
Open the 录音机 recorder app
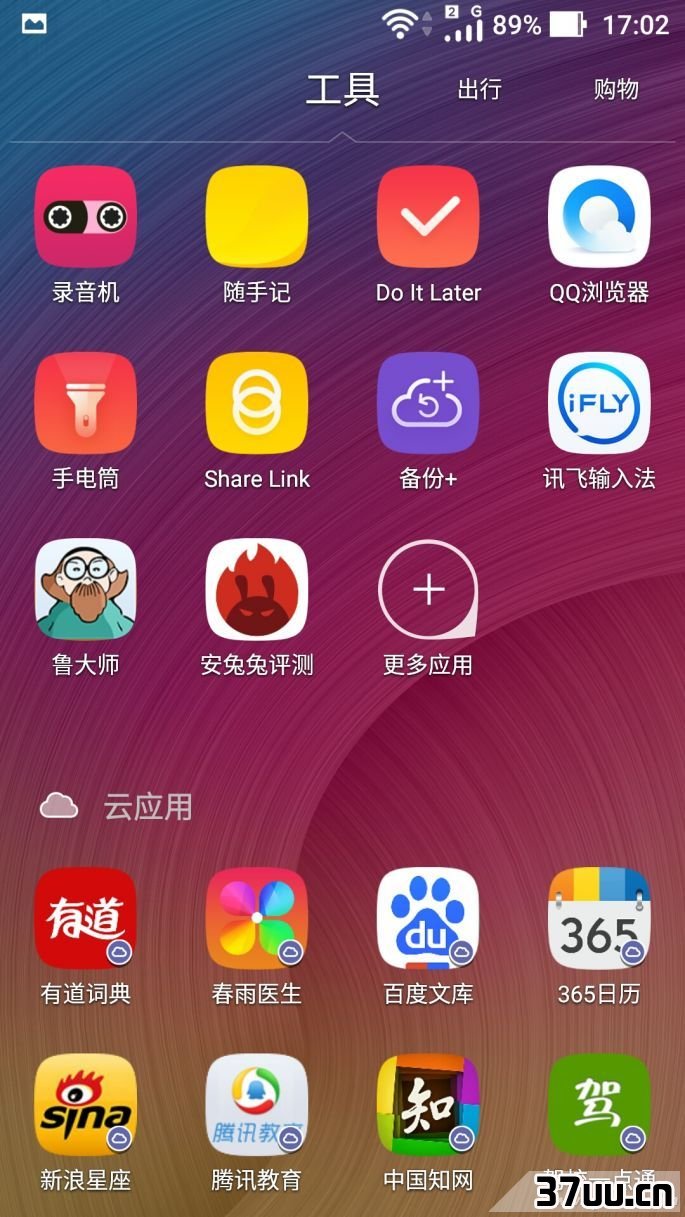[86, 217]
